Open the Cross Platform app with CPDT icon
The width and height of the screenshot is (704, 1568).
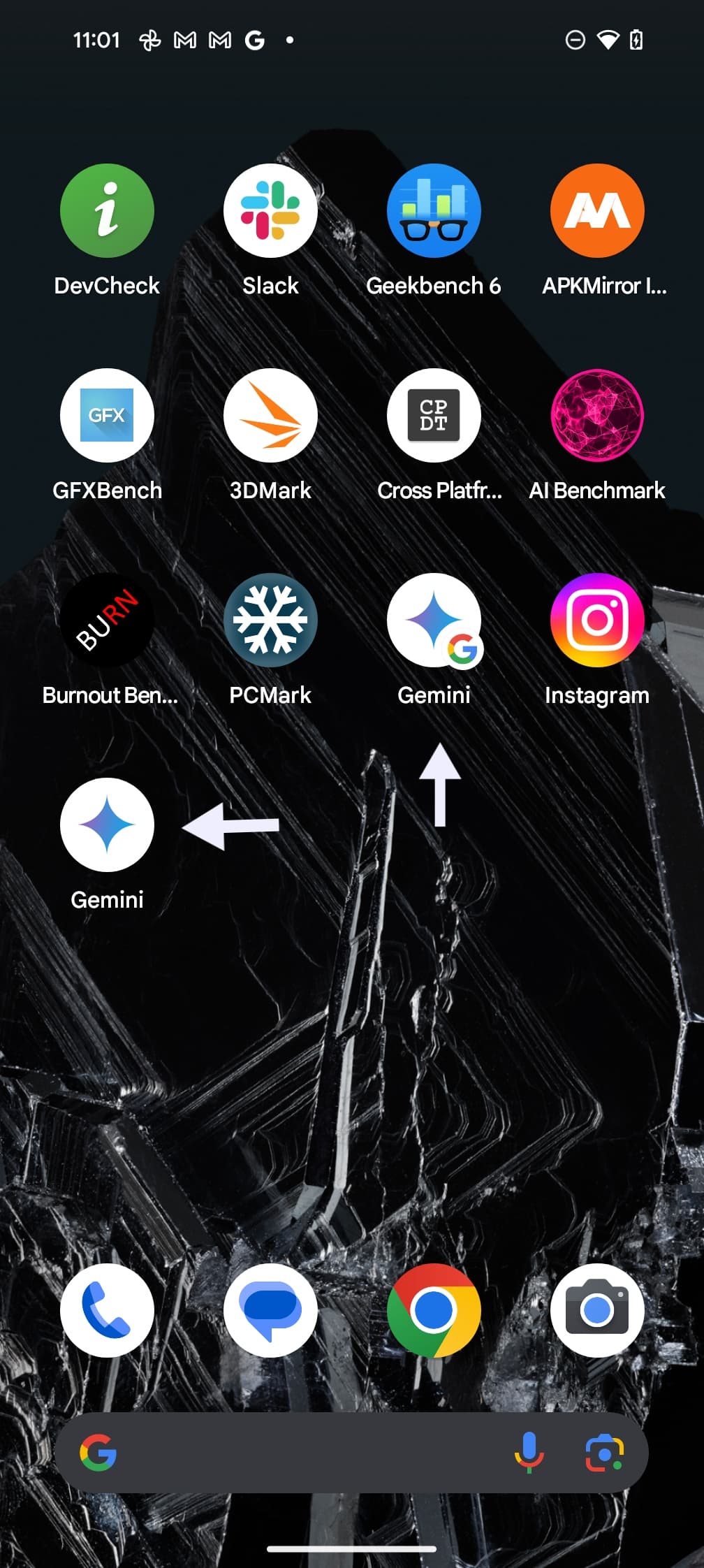[x=434, y=416]
